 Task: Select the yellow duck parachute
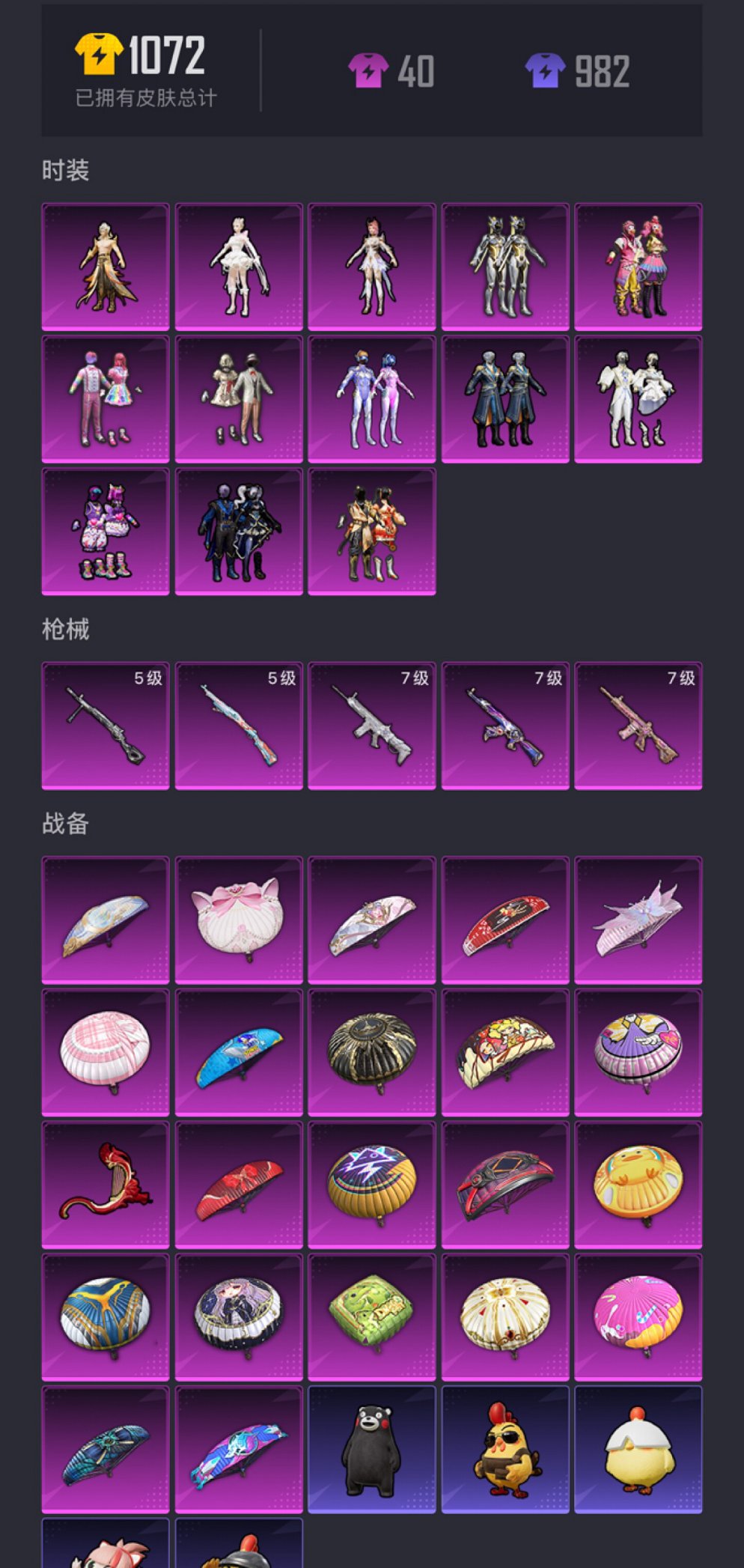click(x=638, y=1185)
